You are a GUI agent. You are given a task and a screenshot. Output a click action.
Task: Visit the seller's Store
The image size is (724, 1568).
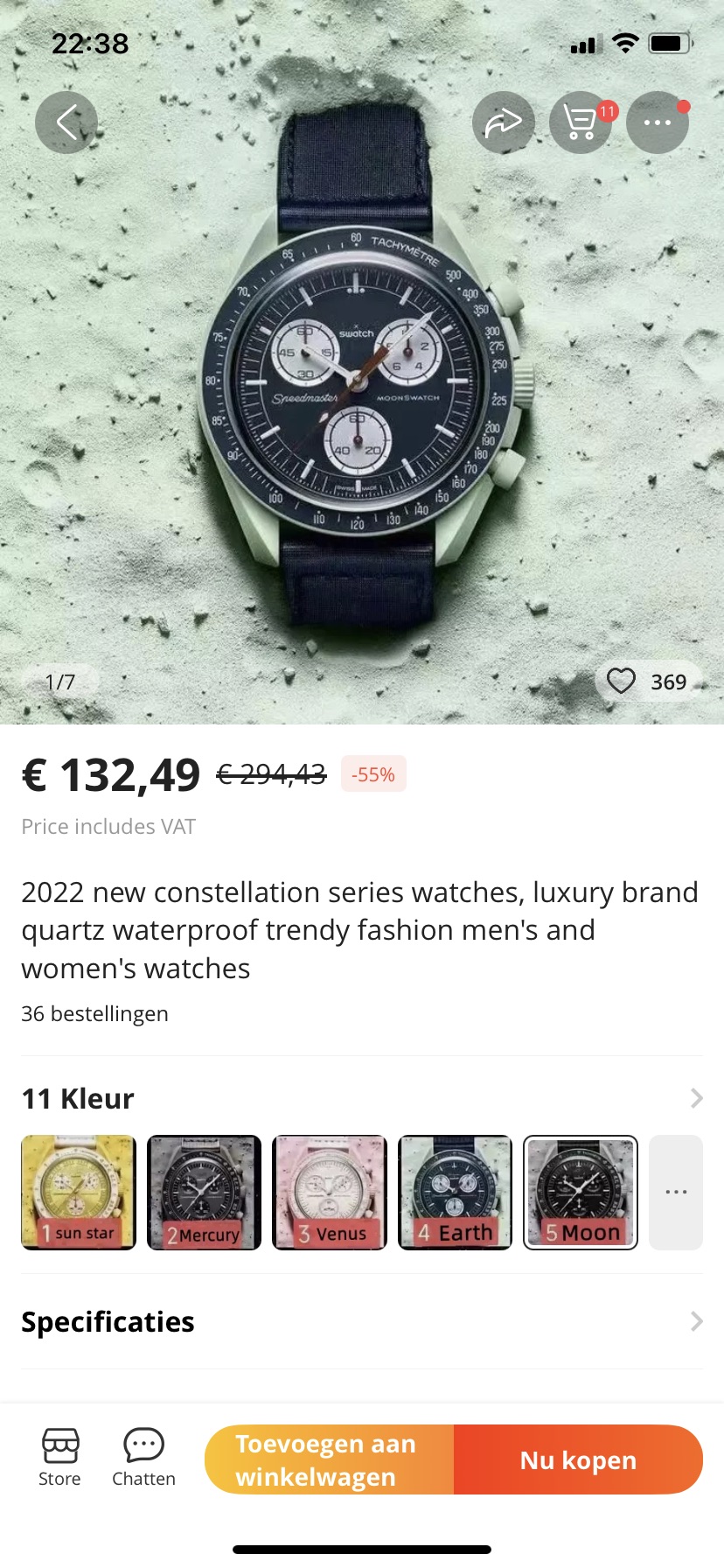pos(59,1459)
